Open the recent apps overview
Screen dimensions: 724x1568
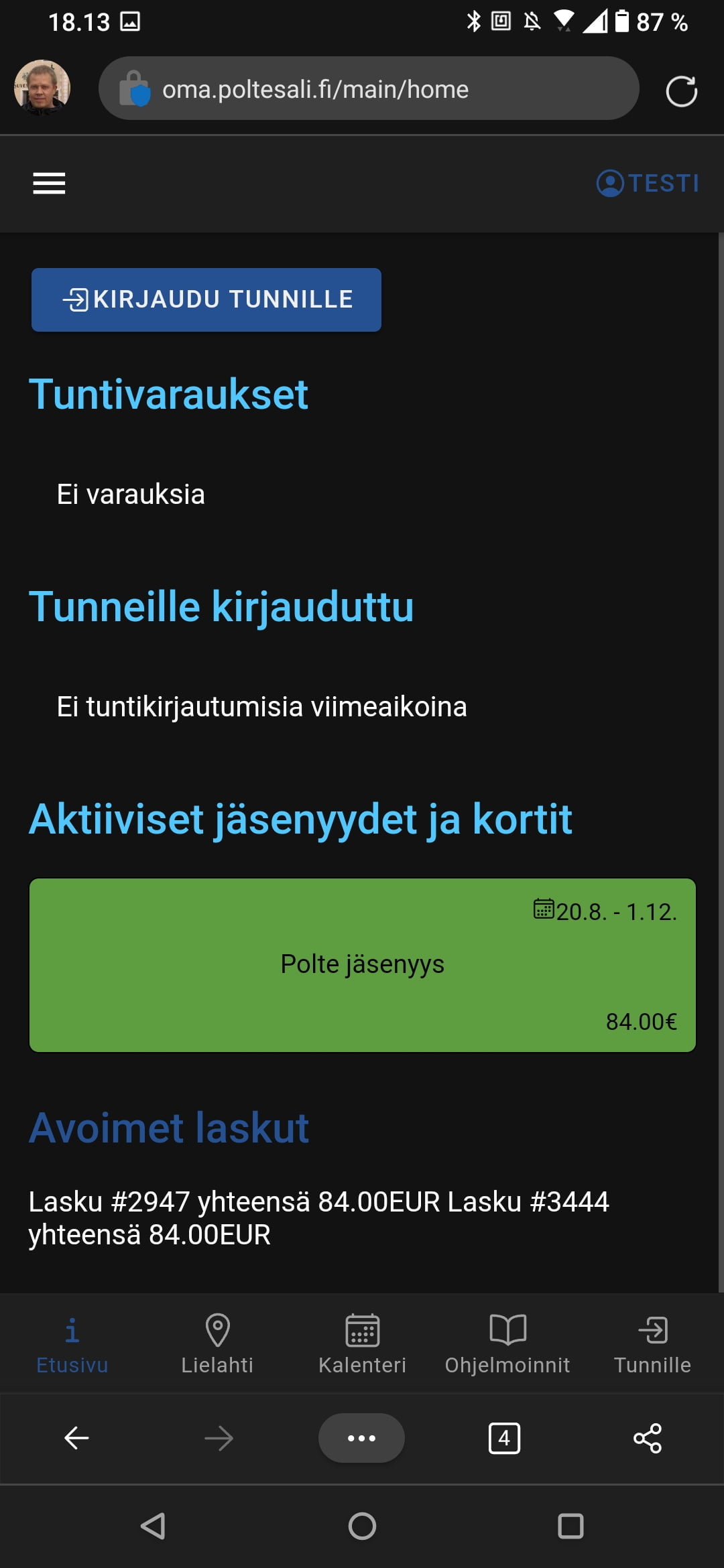tap(570, 1526)
